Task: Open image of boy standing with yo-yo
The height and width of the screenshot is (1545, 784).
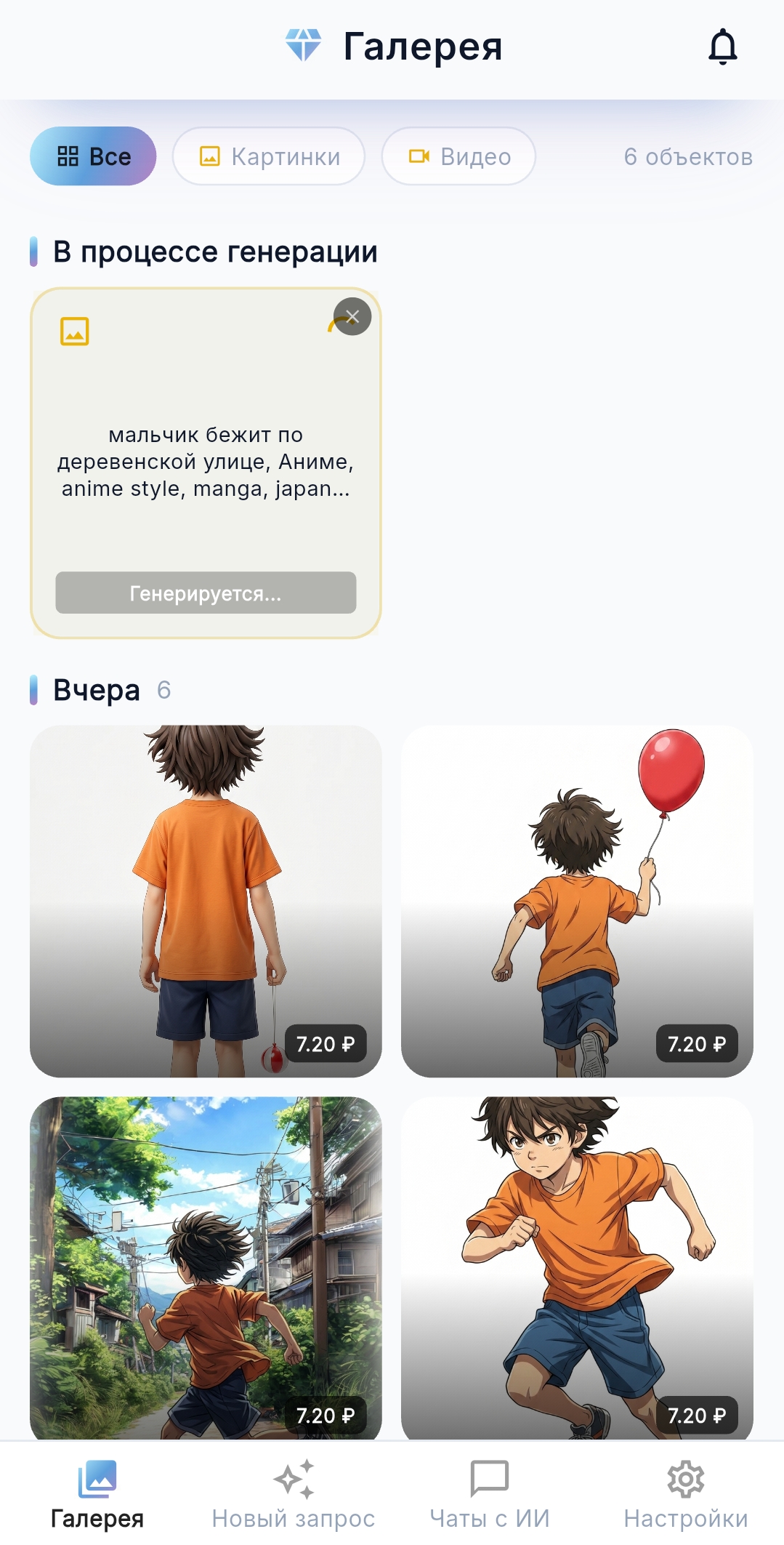Action: (206, 901)
